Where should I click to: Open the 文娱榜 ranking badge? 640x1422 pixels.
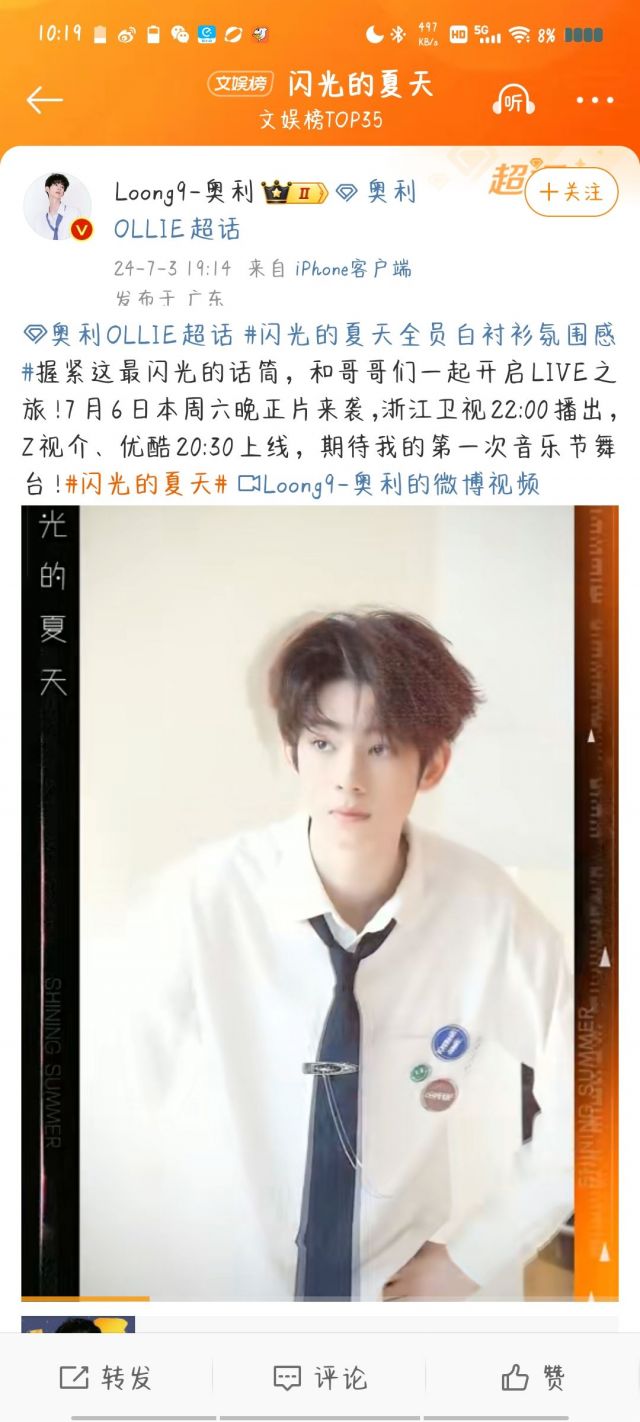click(240, 84)
